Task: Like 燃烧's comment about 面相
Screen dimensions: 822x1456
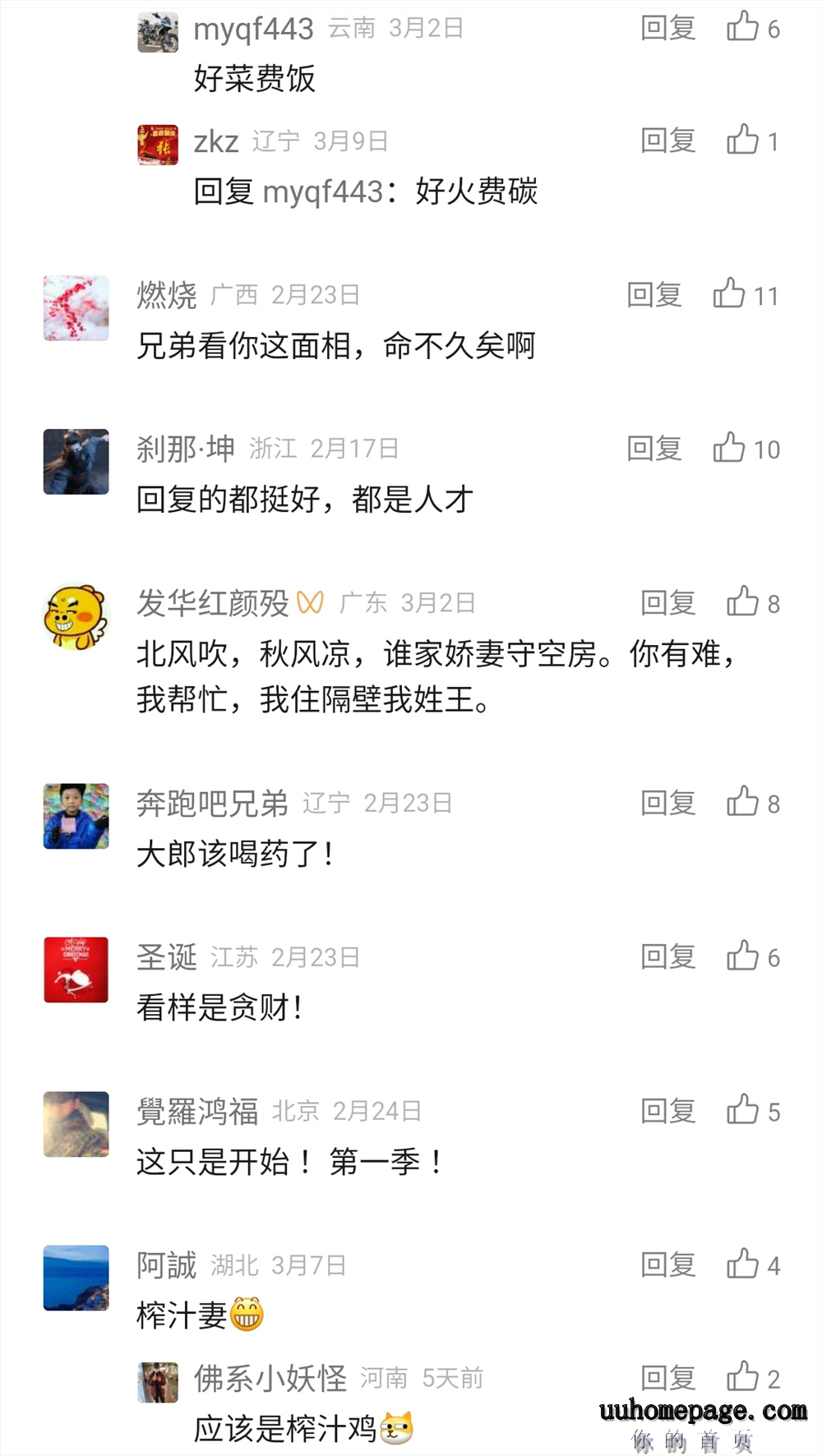Action: tap(729, 294)
